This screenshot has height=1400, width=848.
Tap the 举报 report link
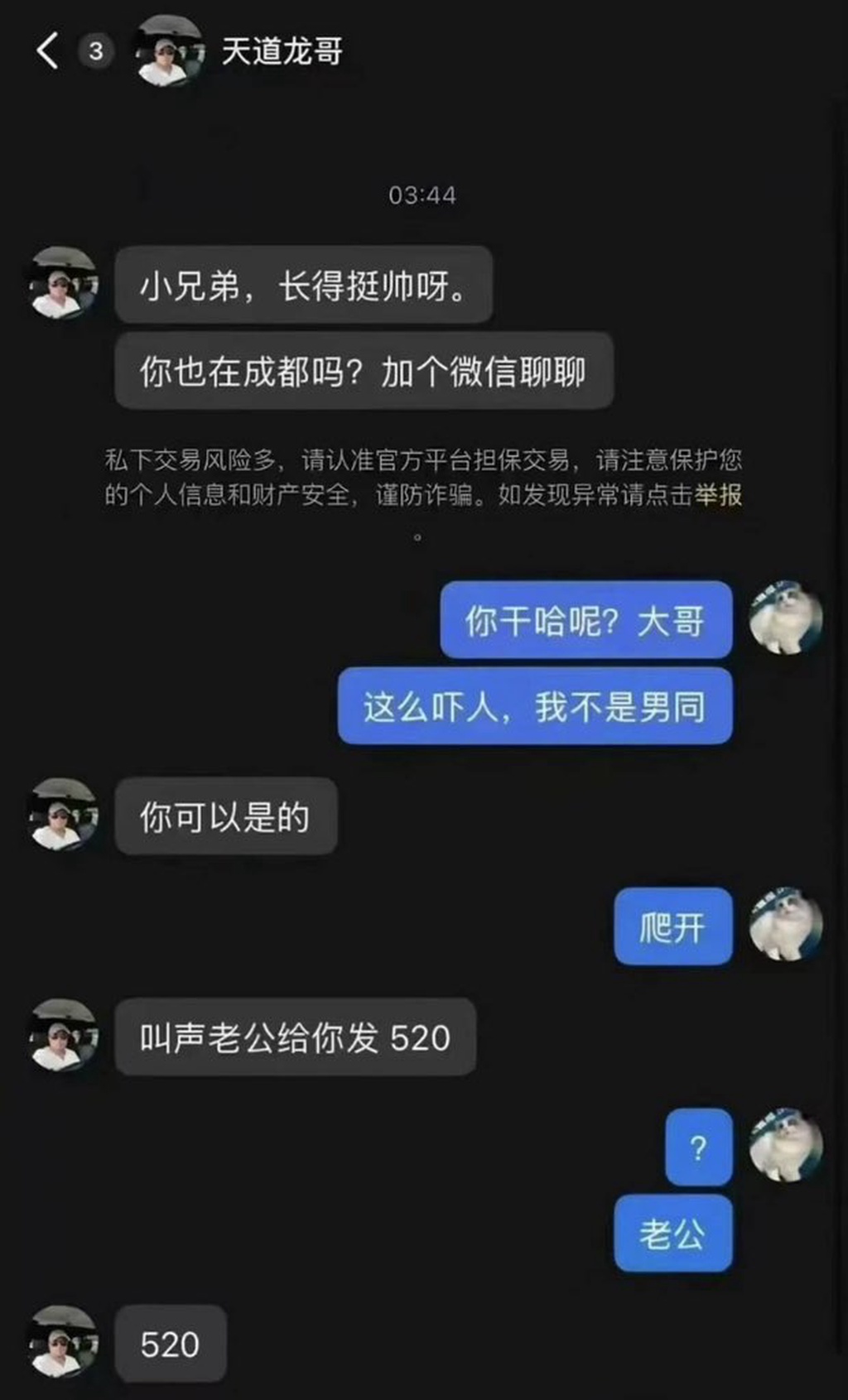(x=717, y=494)
